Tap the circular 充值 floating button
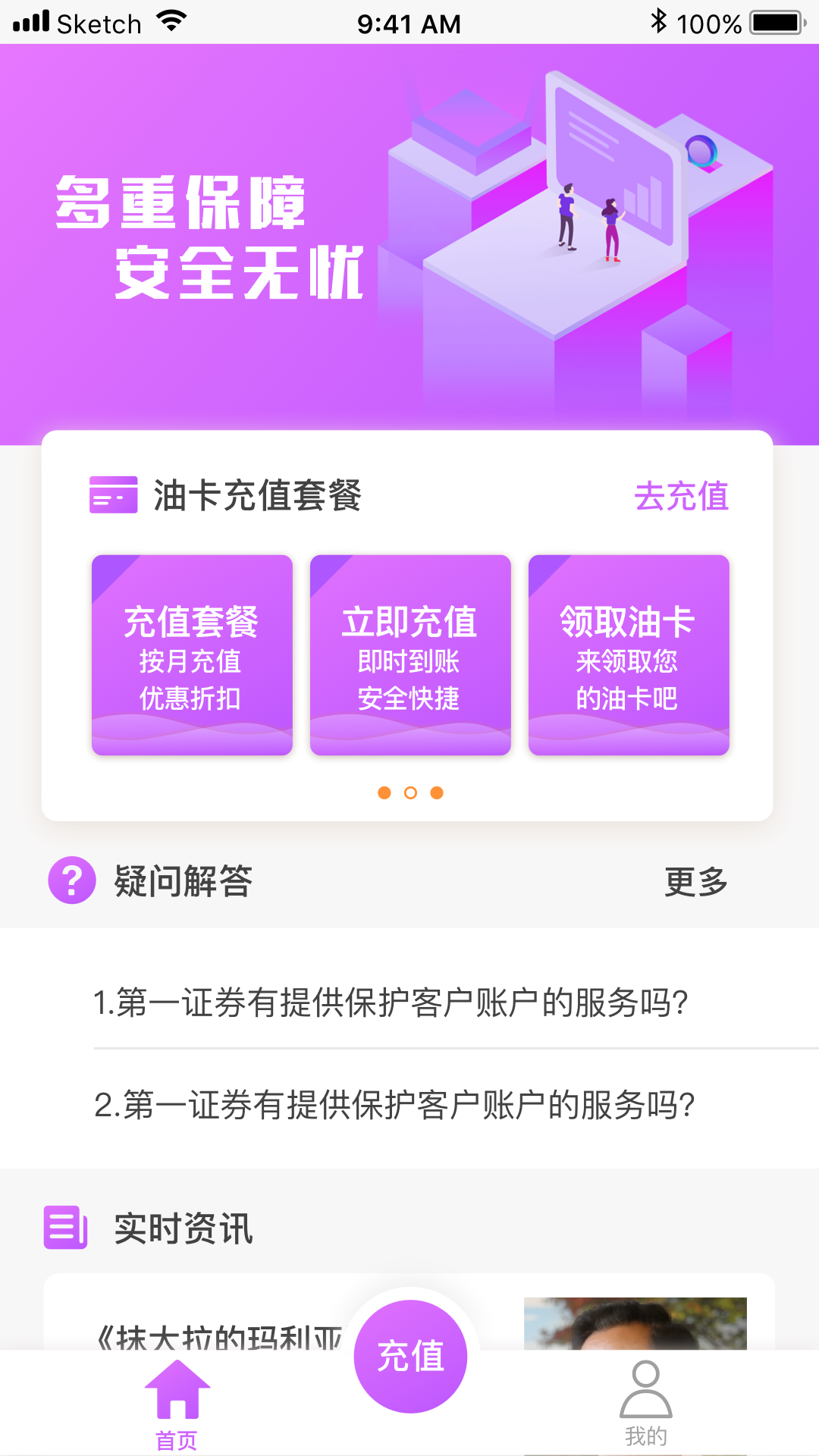The image size is (819, 1456). [x=409, y=1357]
